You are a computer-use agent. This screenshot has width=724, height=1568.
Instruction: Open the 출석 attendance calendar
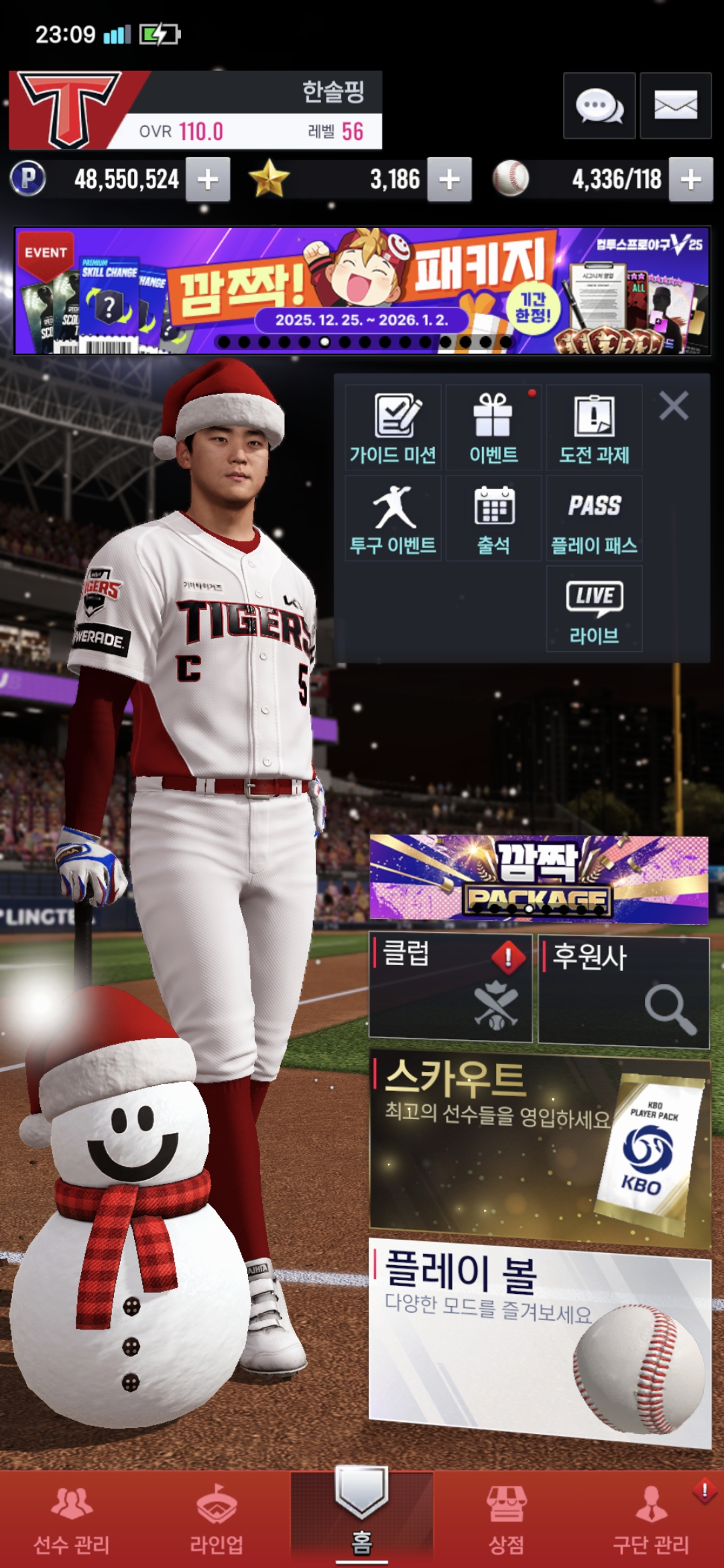[x=493, y=518]
